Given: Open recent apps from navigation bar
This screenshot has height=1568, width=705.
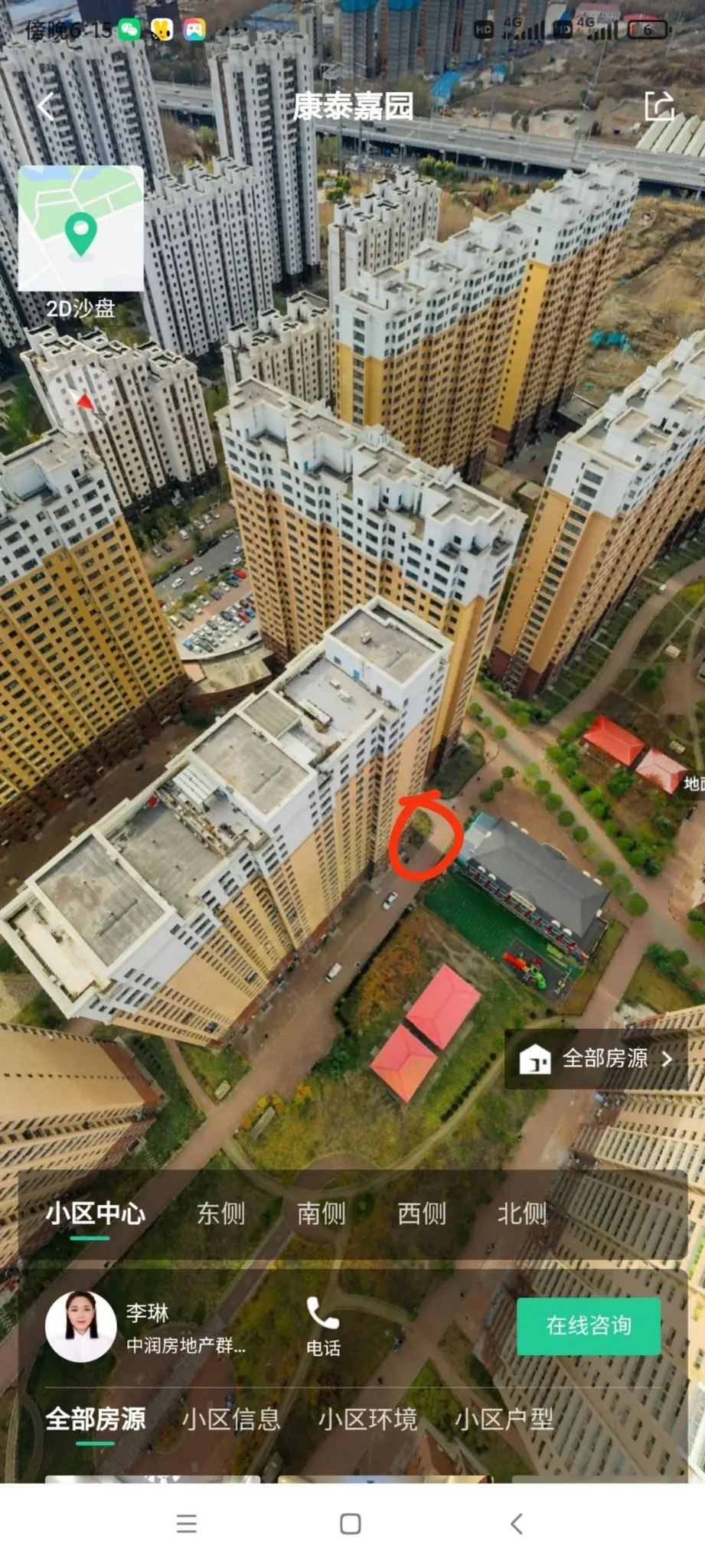Looking at the screenshot, I should 186,1524.
